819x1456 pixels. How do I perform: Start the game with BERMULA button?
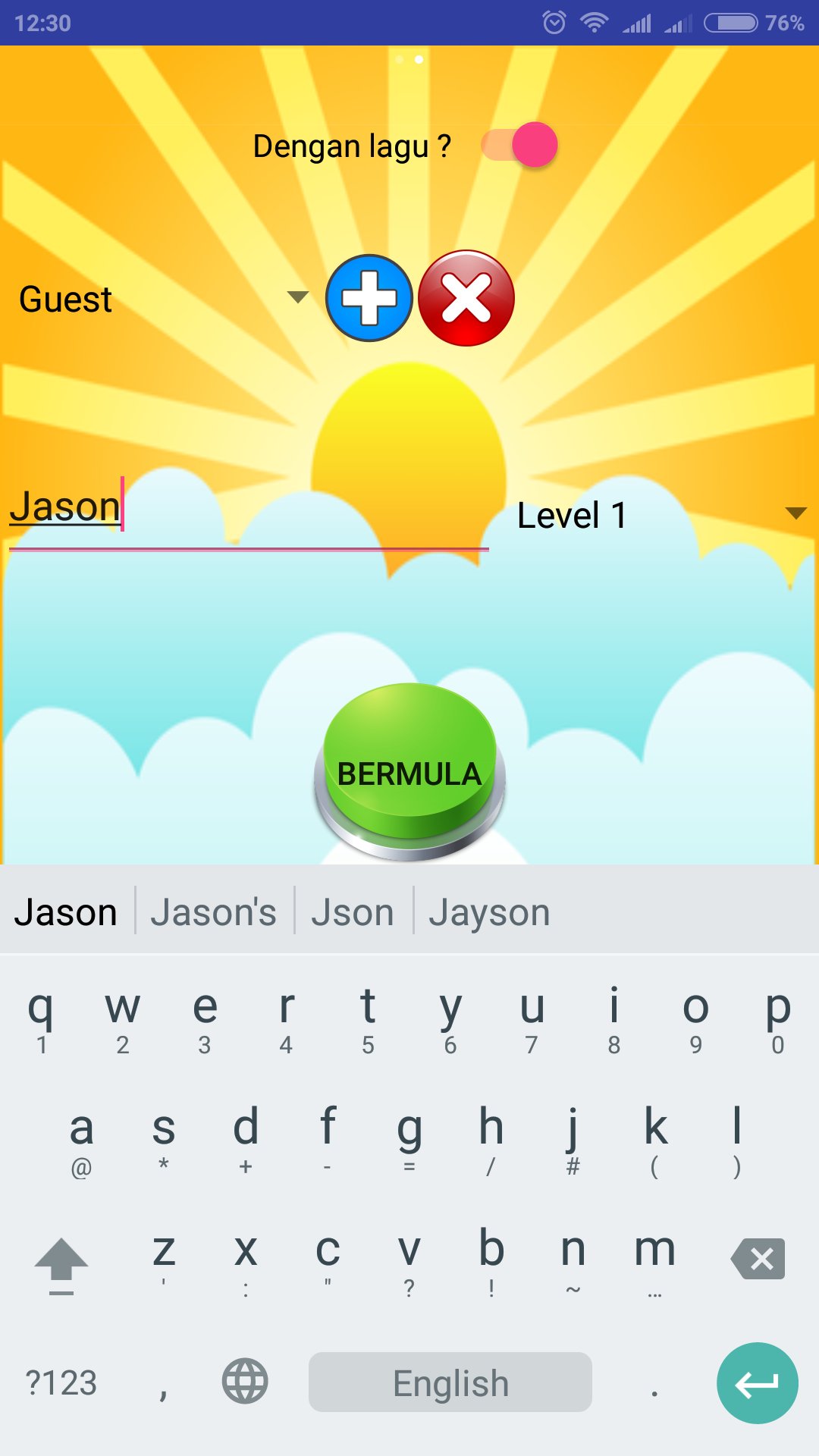409,771
